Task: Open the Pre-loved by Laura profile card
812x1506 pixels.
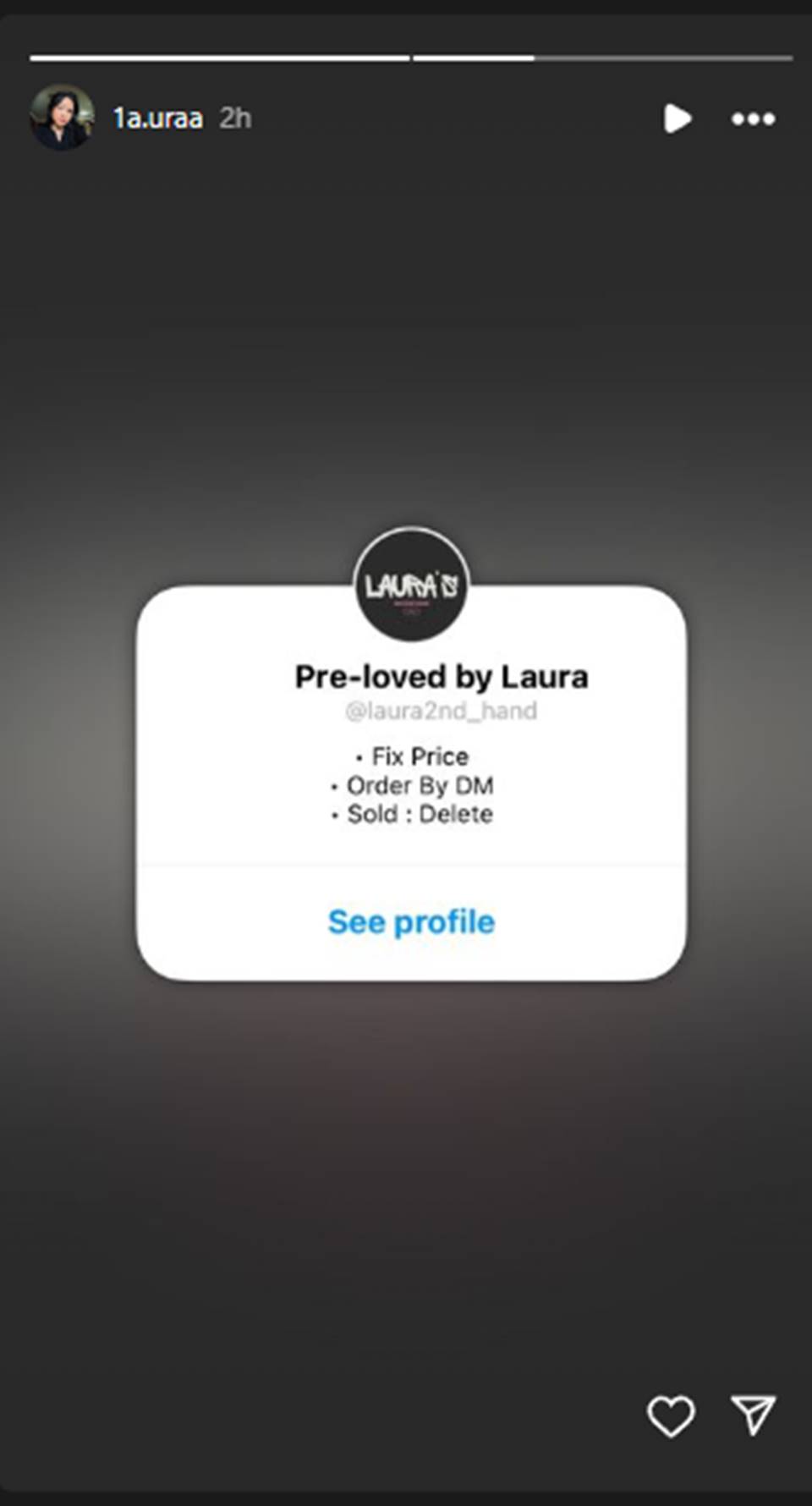Action: [x=440, y=677]
